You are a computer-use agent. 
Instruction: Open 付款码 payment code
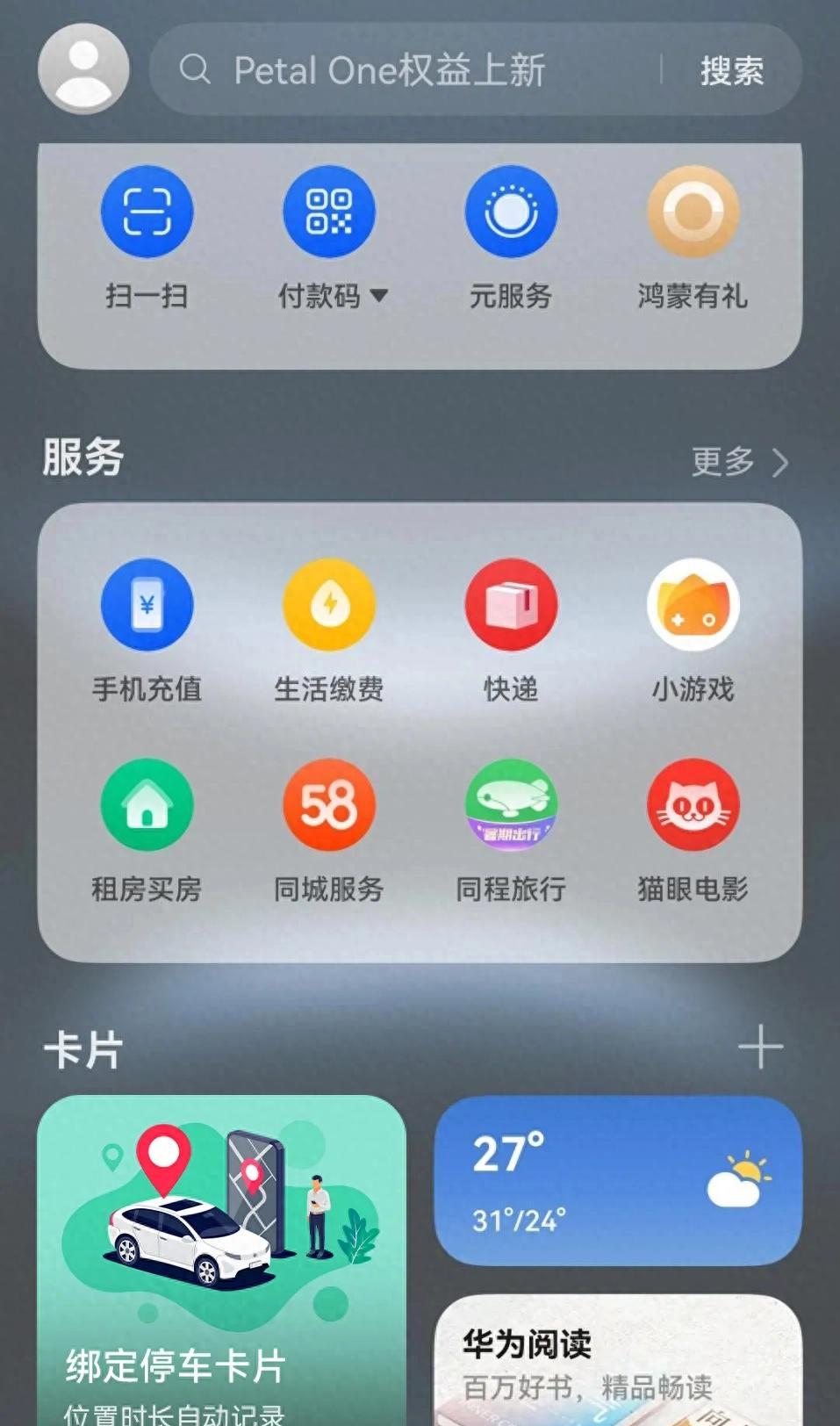(329, 212)
